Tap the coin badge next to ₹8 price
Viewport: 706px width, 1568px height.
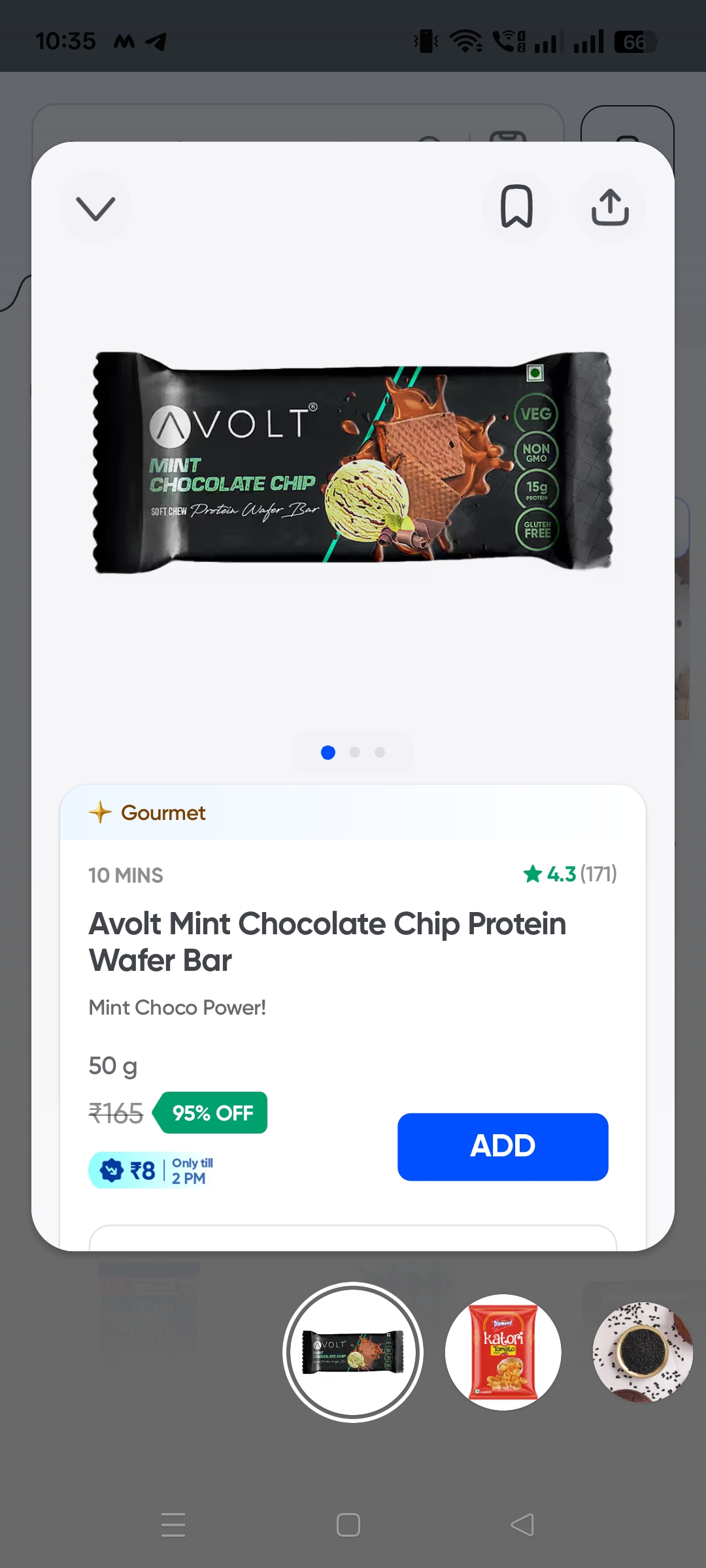click(112, 1169)
